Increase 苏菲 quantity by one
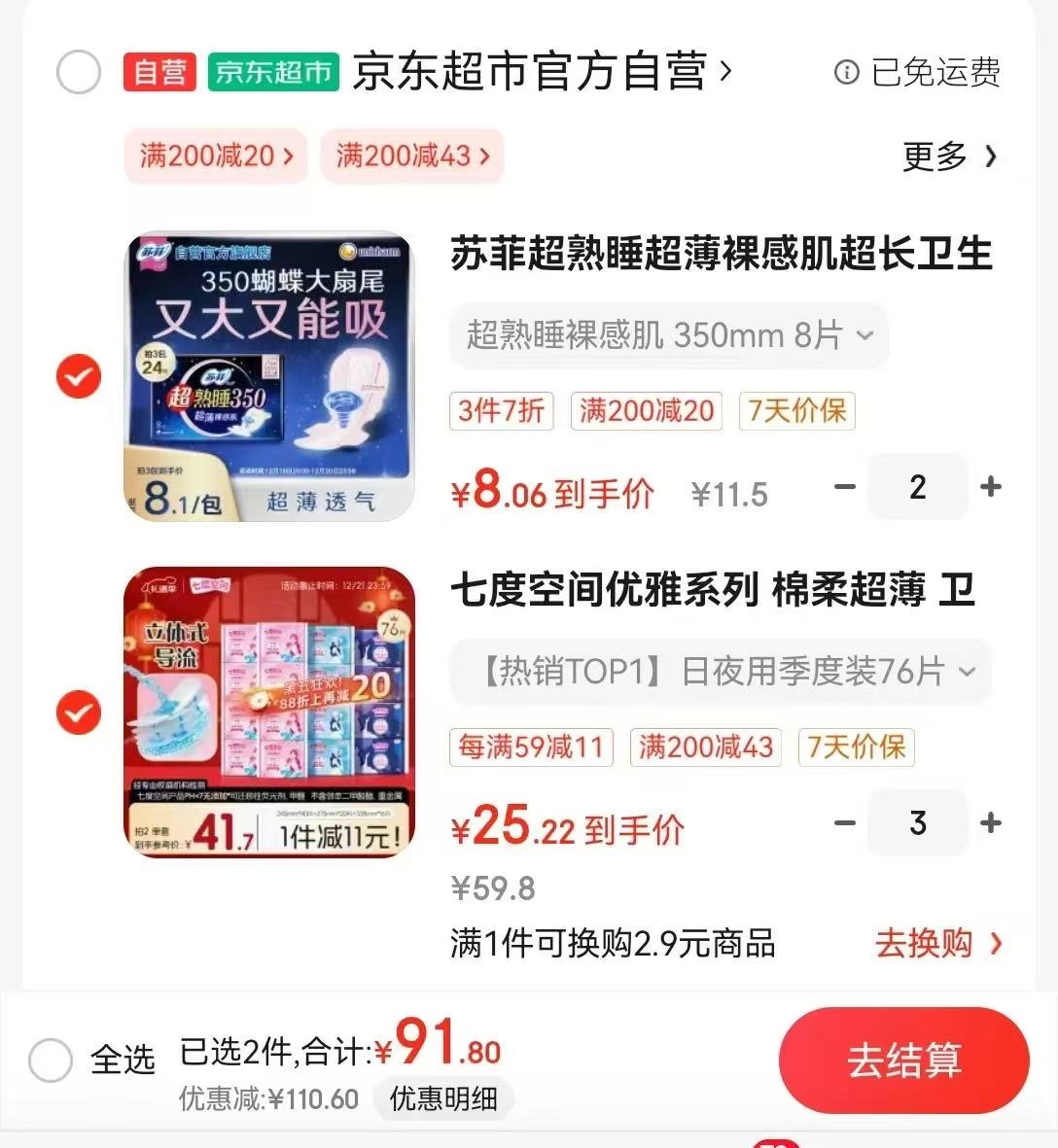This screenshot has width=1058, height=1148. [x=990, y=486]
